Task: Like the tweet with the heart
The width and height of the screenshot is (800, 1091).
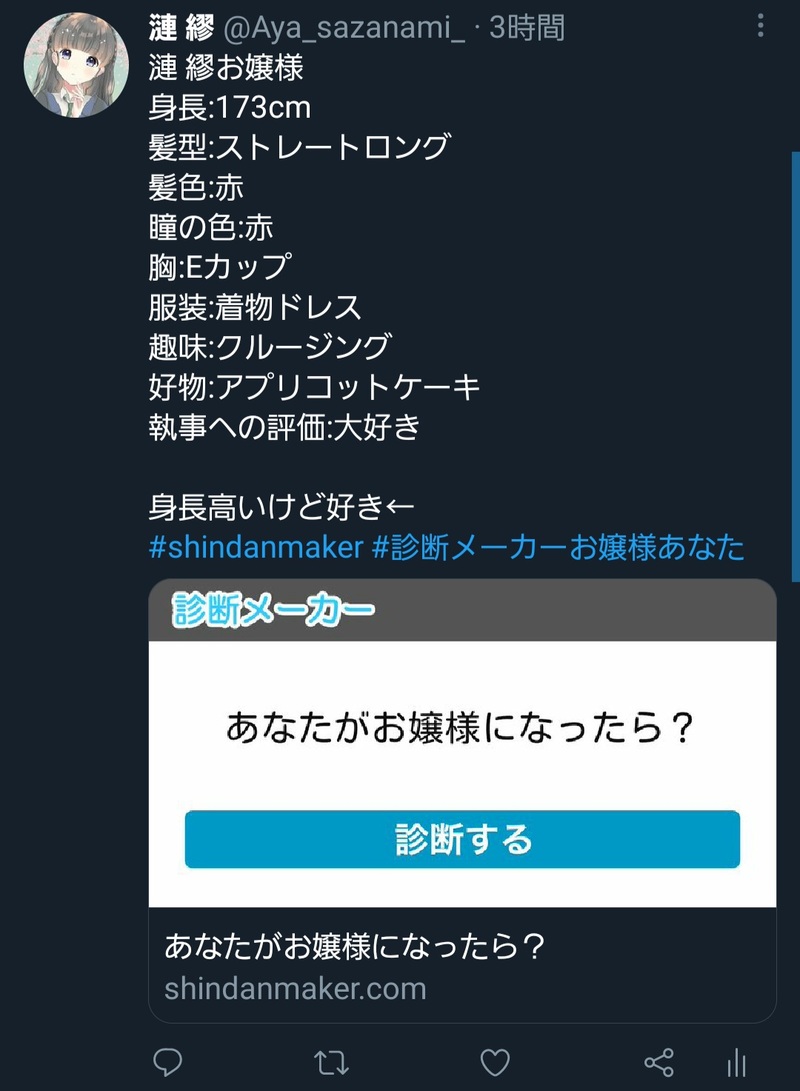Action: coord(494,1061)
